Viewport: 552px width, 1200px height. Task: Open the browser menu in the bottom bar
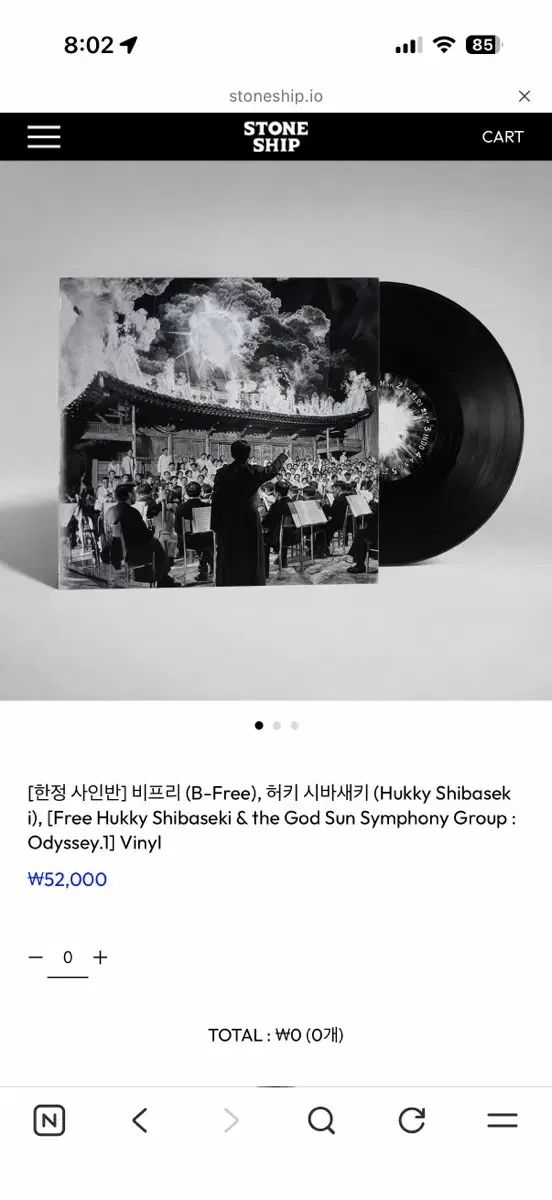click(502, 1121)
